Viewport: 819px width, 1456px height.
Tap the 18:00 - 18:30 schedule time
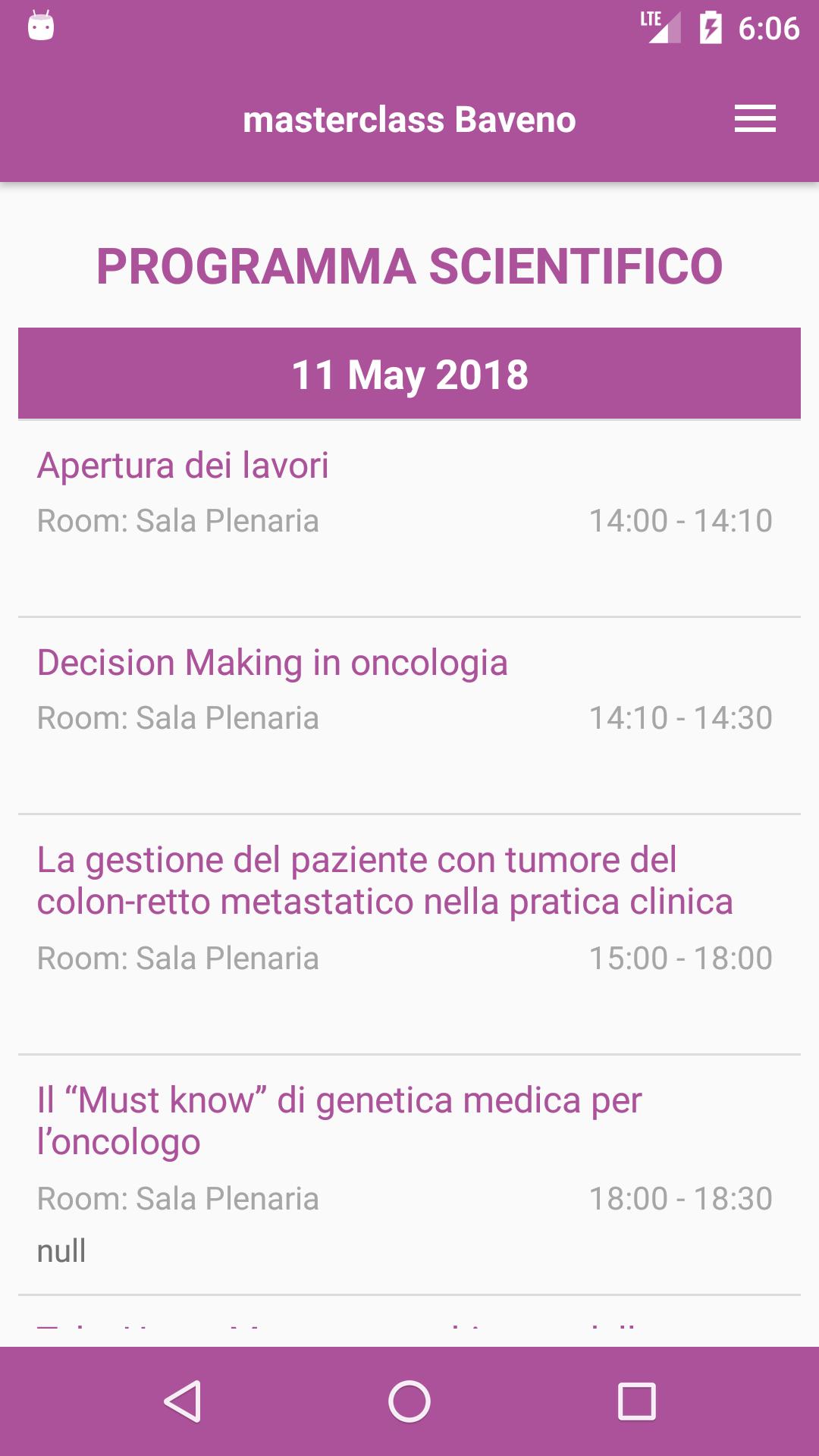pyautogui.click(x=681, y=1199)
